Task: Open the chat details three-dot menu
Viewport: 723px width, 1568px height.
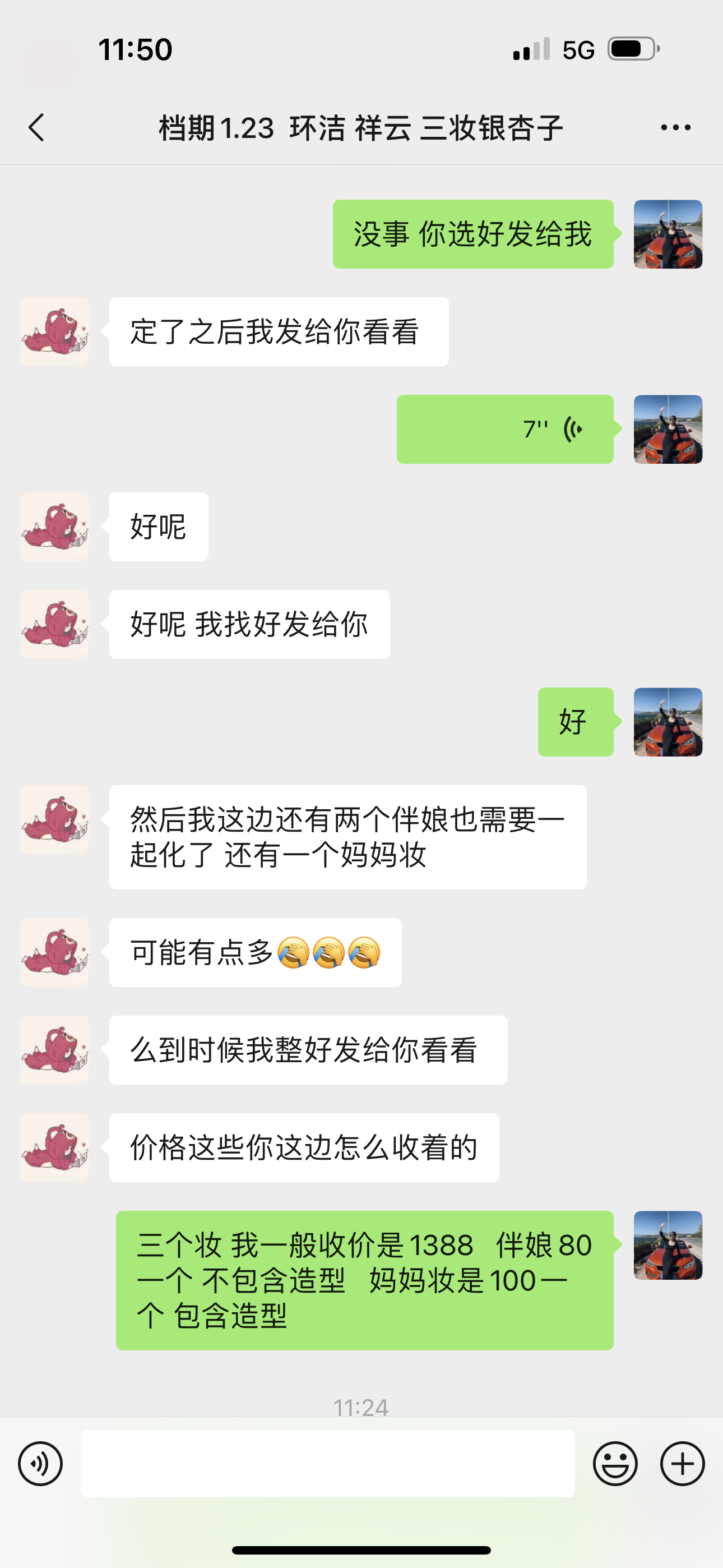Action: (675, 127)
